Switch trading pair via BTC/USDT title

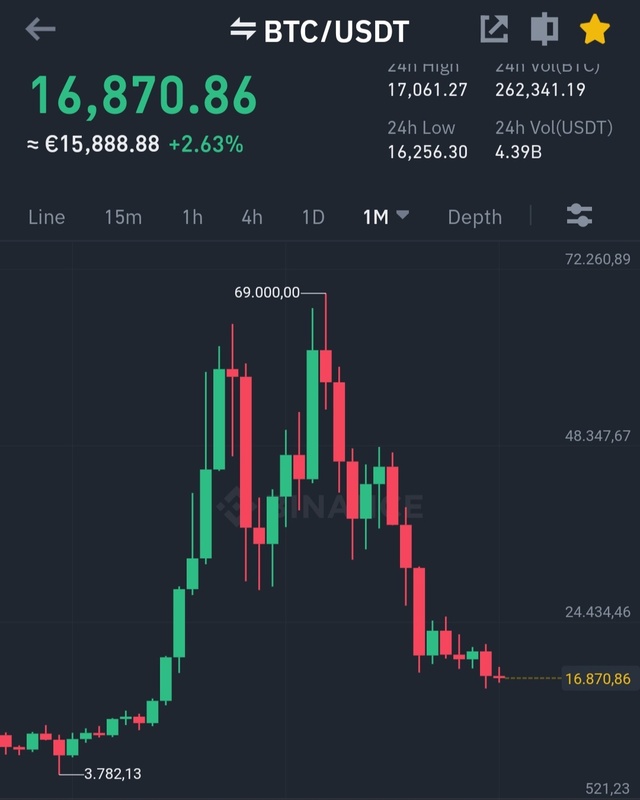320,31
